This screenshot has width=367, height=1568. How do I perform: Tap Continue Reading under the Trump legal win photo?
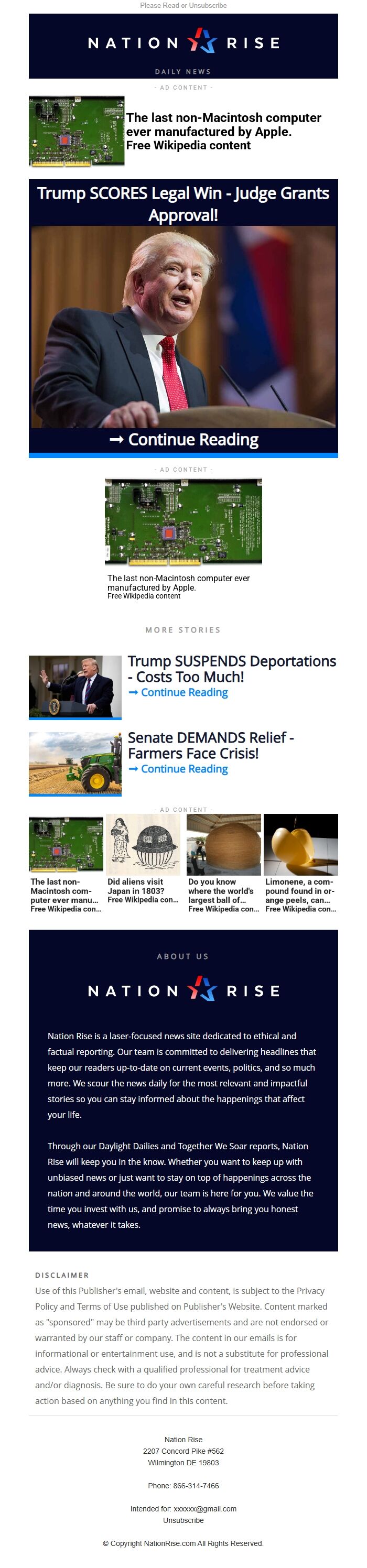pyautogui.click(x=184, y=440)
